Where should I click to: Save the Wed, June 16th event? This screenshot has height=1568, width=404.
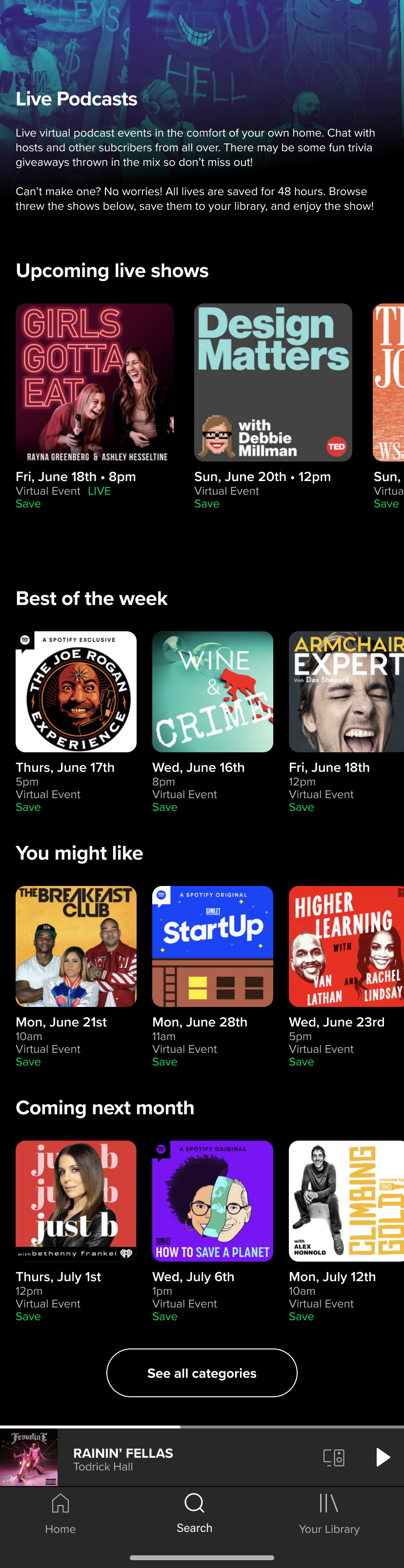[x=164, y=807]
